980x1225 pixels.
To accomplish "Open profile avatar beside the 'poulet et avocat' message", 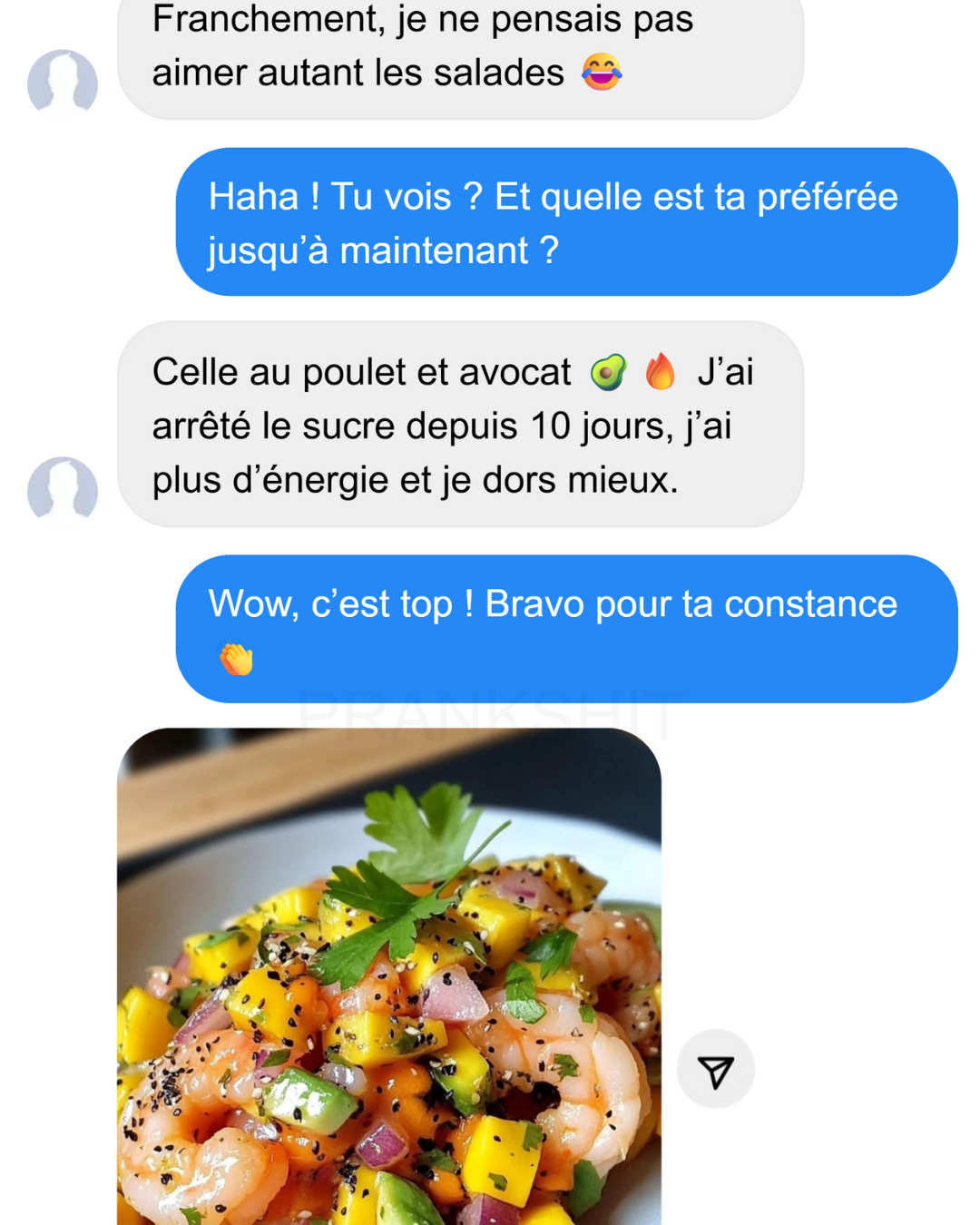I will point(63,490).
